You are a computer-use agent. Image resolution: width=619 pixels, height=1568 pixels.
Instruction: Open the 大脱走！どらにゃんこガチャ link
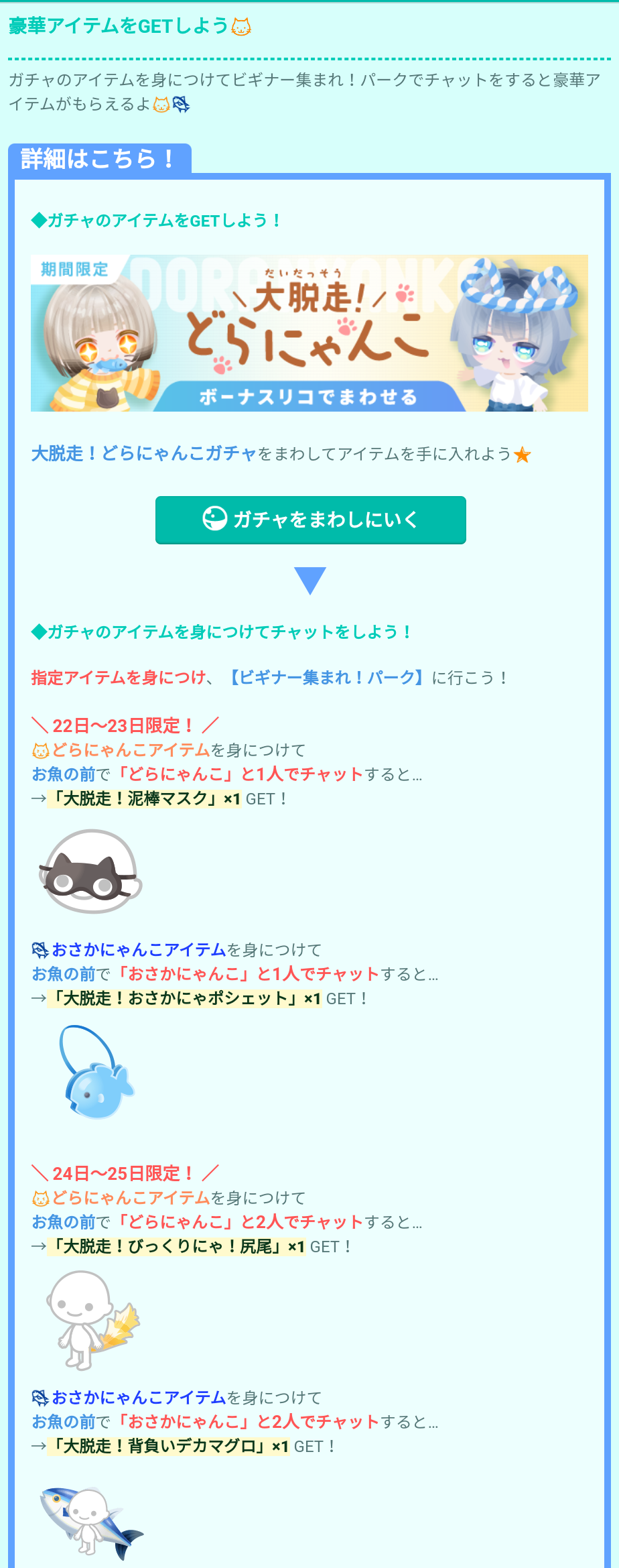144,454
